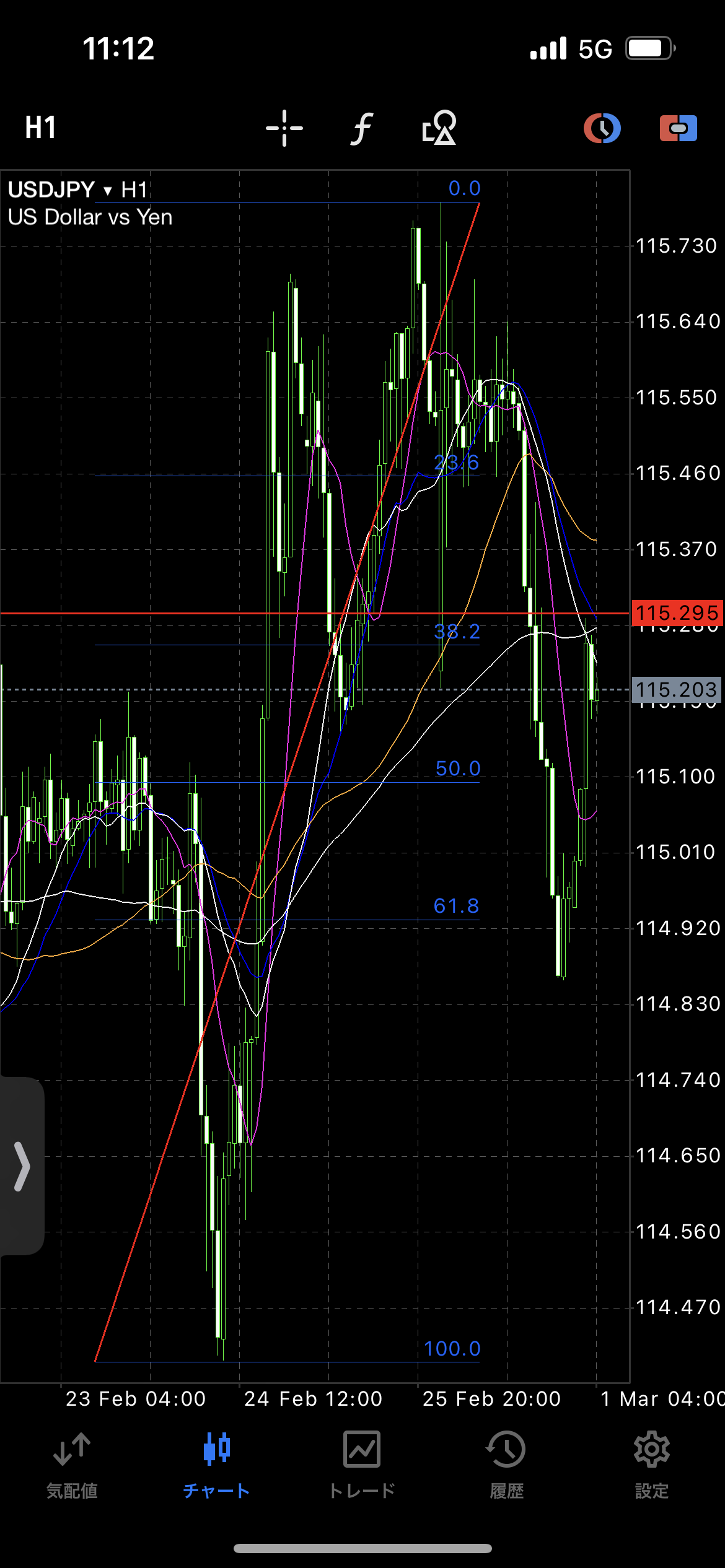
Task: Switch to the 気配値 quotes tab
Action: 72,1465
